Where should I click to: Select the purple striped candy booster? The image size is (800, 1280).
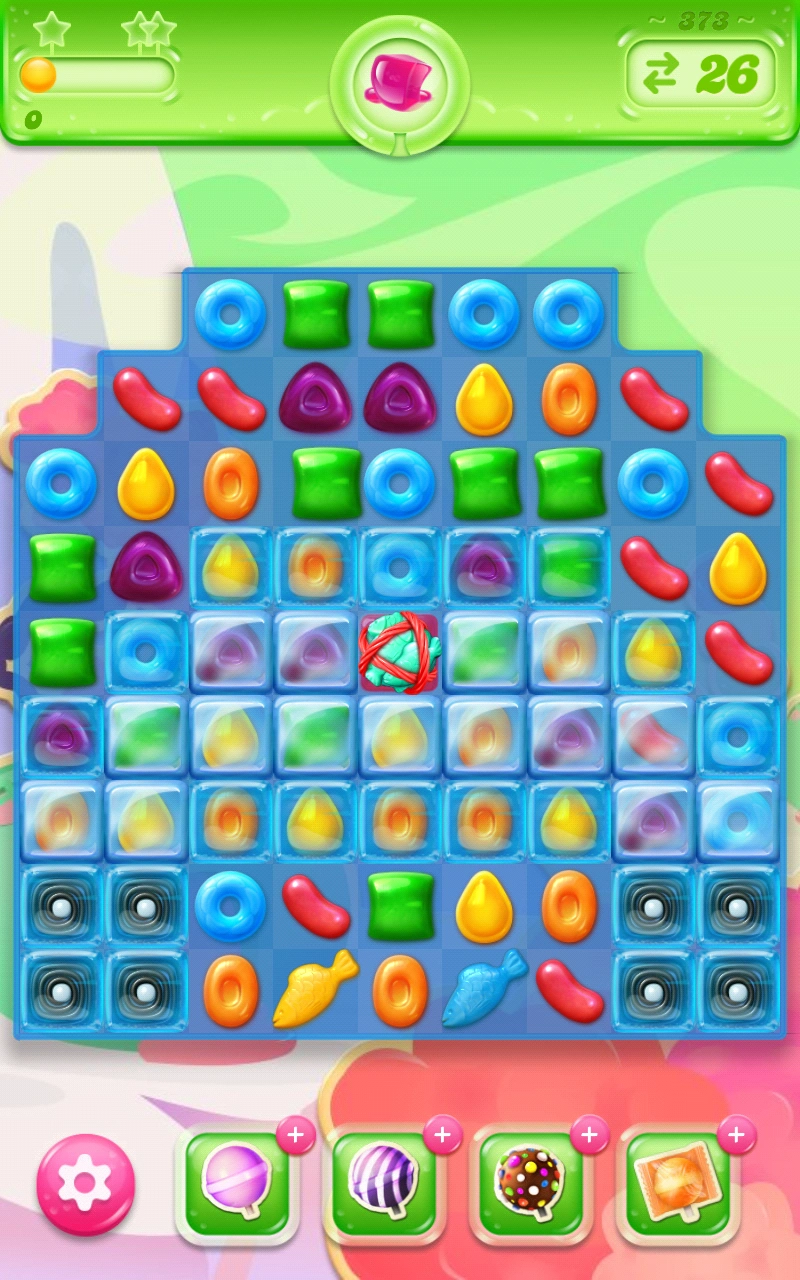(x=384, y=1184)
